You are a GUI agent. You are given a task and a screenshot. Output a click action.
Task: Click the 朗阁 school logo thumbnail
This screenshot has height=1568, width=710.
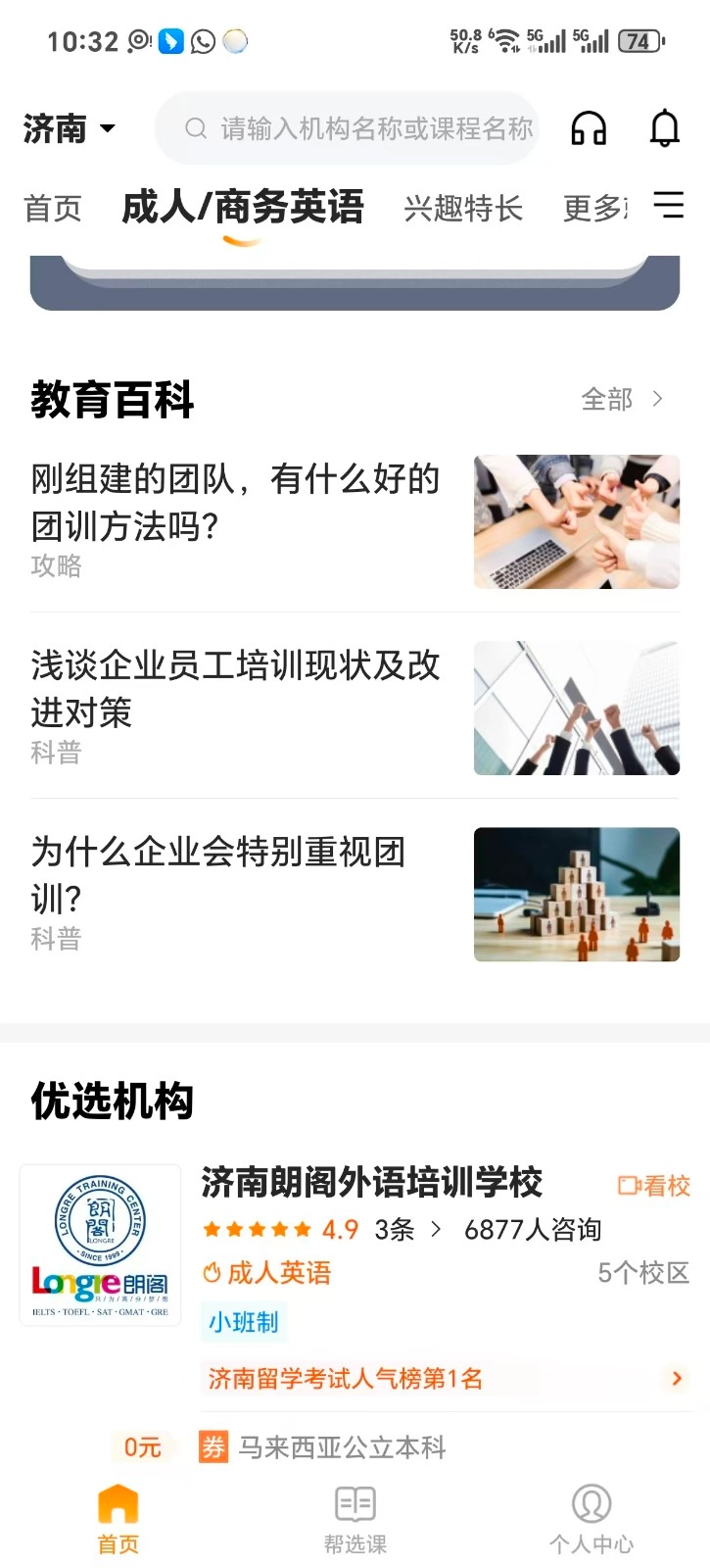(x=100, y=1247)
